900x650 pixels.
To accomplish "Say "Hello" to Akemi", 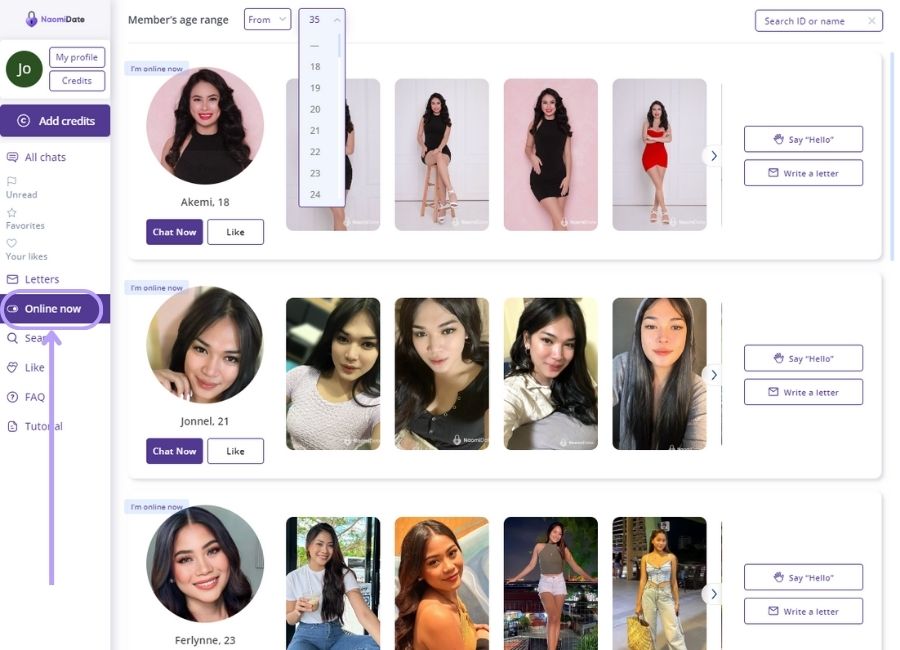I will [x=803, y=139].
